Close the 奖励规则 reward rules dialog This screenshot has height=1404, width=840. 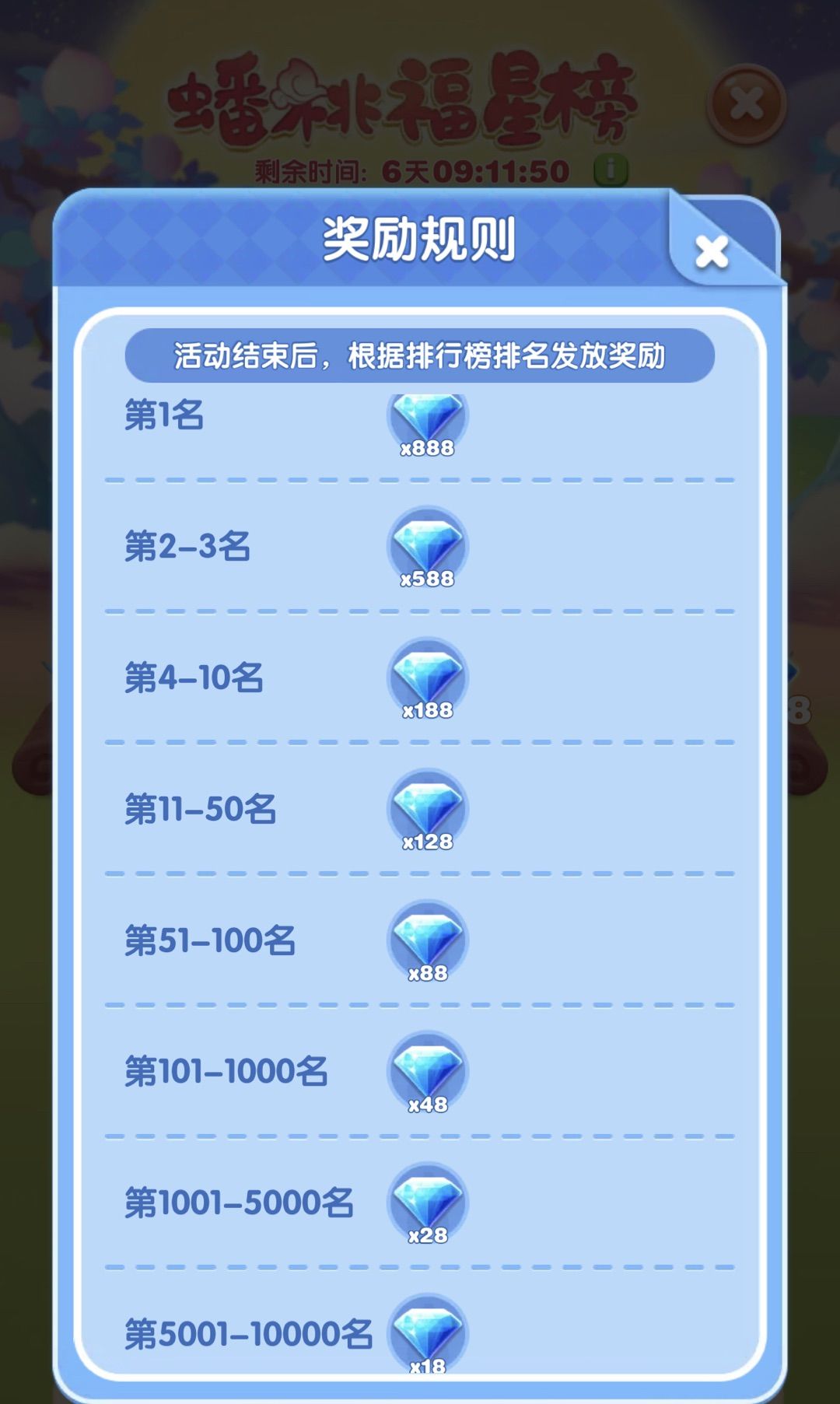pos(712,251)
